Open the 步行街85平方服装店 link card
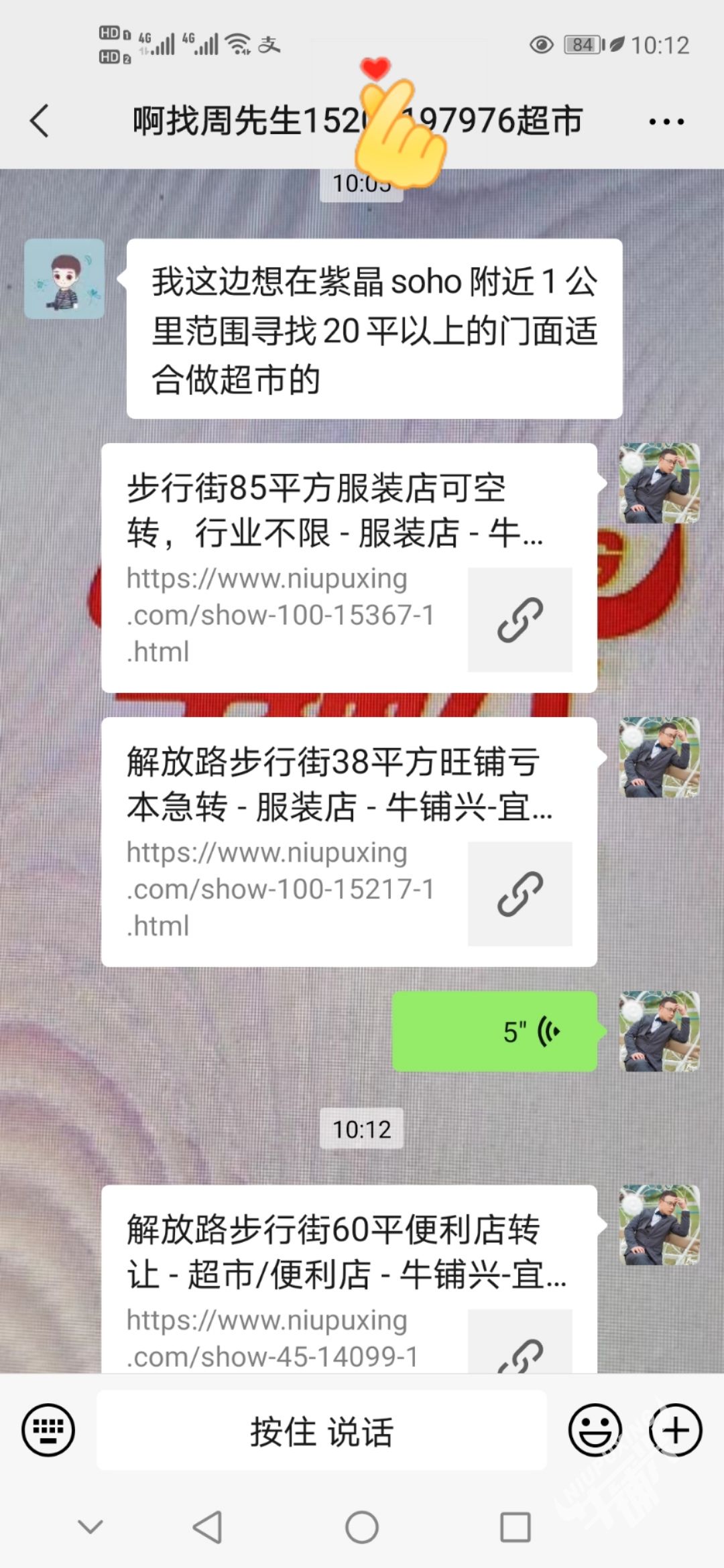This screenshot has width=724, height=1568. pyautogui.click(x=349, y=567)
